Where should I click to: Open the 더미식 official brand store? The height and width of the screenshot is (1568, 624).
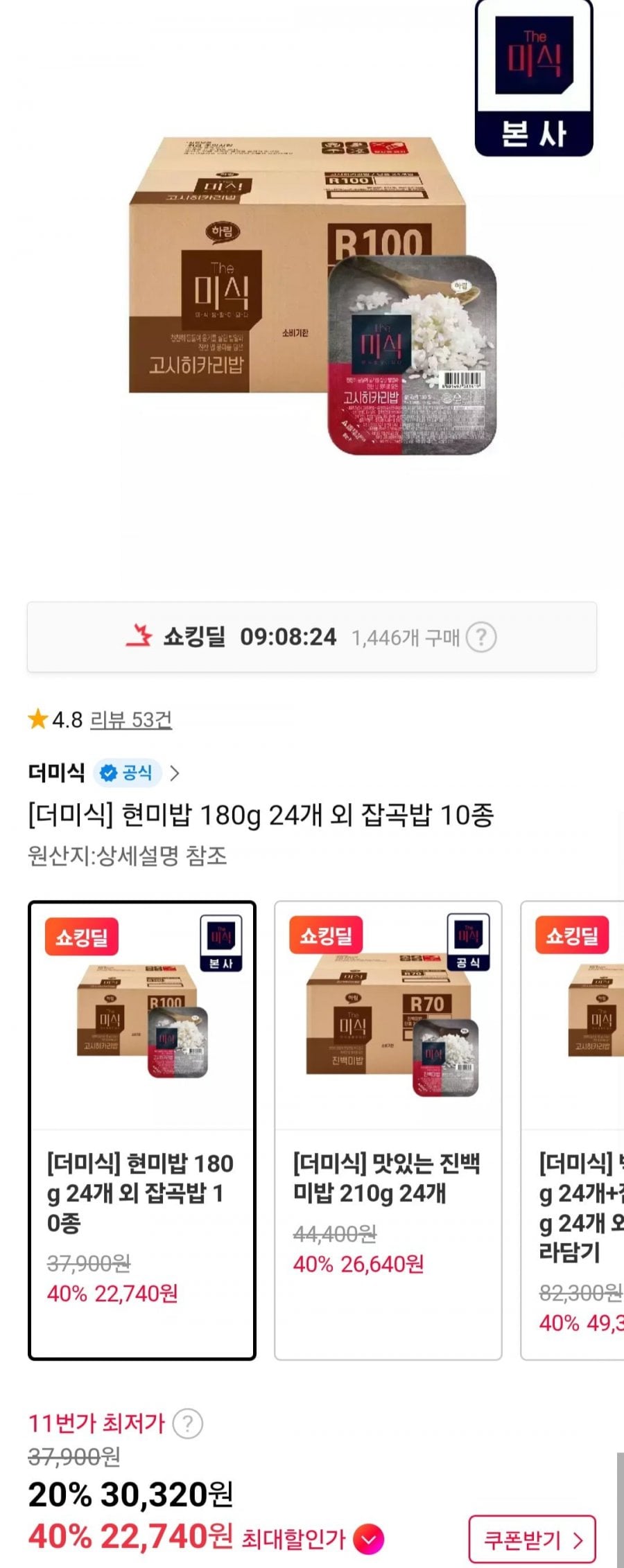pos(104,773)
